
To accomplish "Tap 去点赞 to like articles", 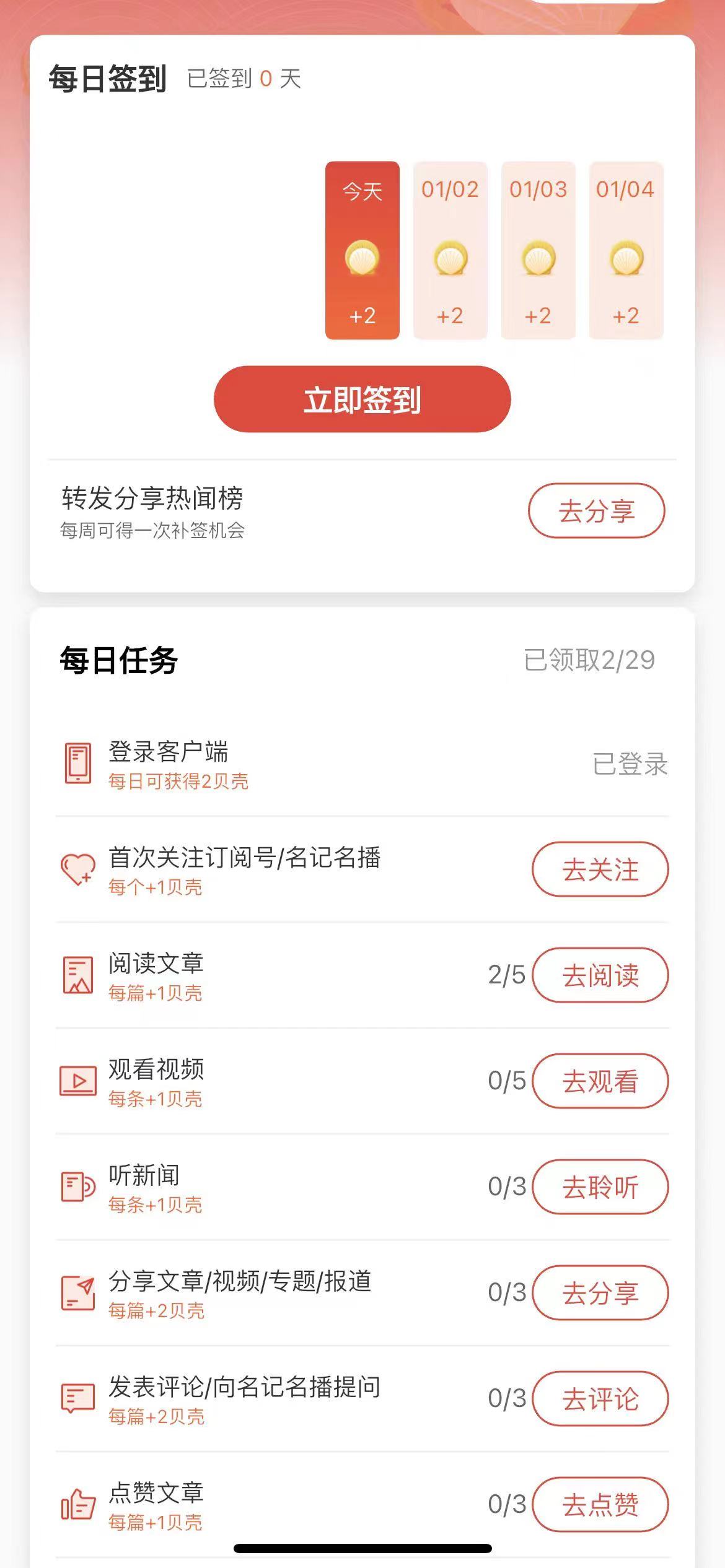I will [600, 1504].
